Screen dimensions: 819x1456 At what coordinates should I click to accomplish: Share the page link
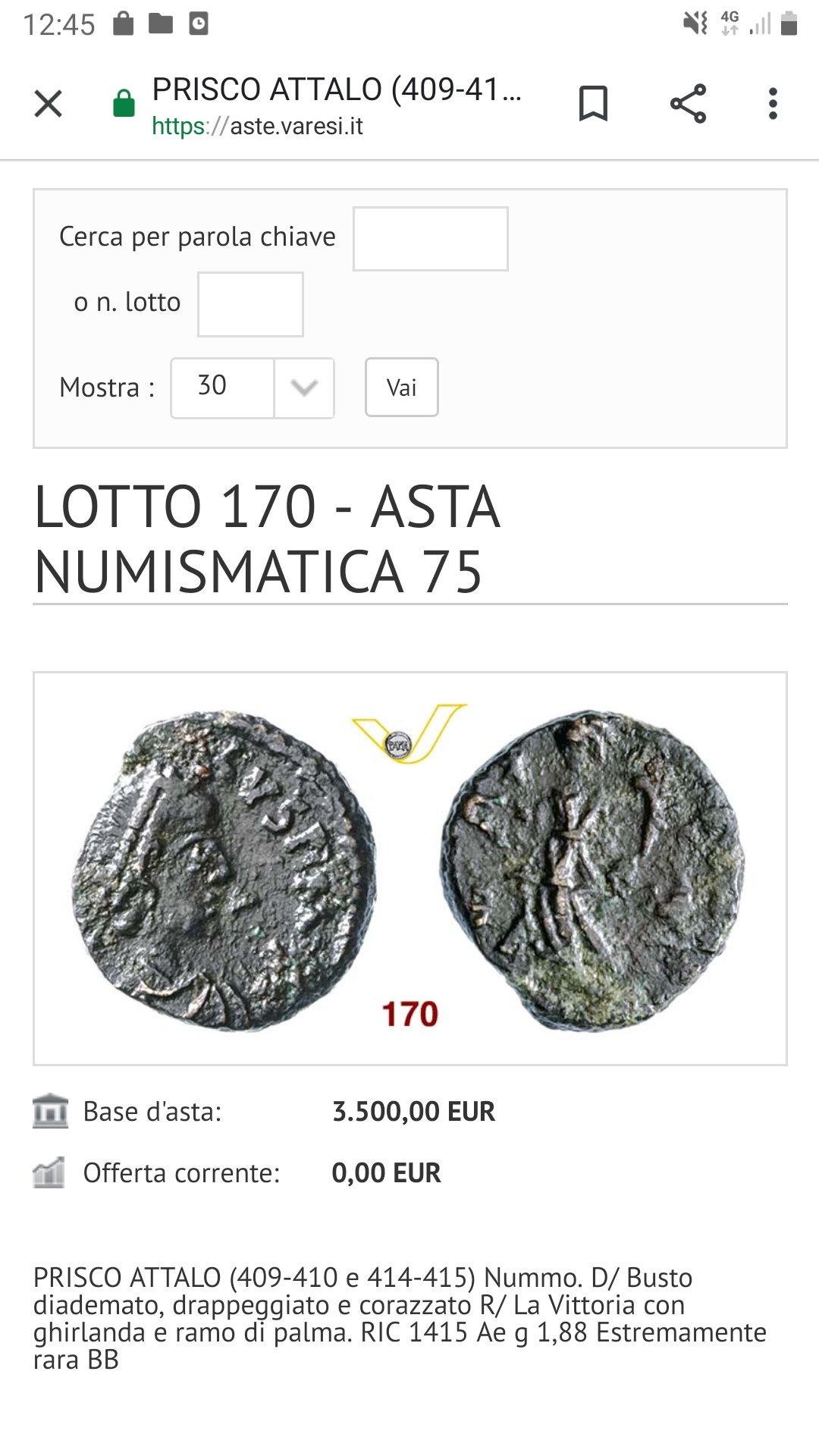tap(688, 104)
